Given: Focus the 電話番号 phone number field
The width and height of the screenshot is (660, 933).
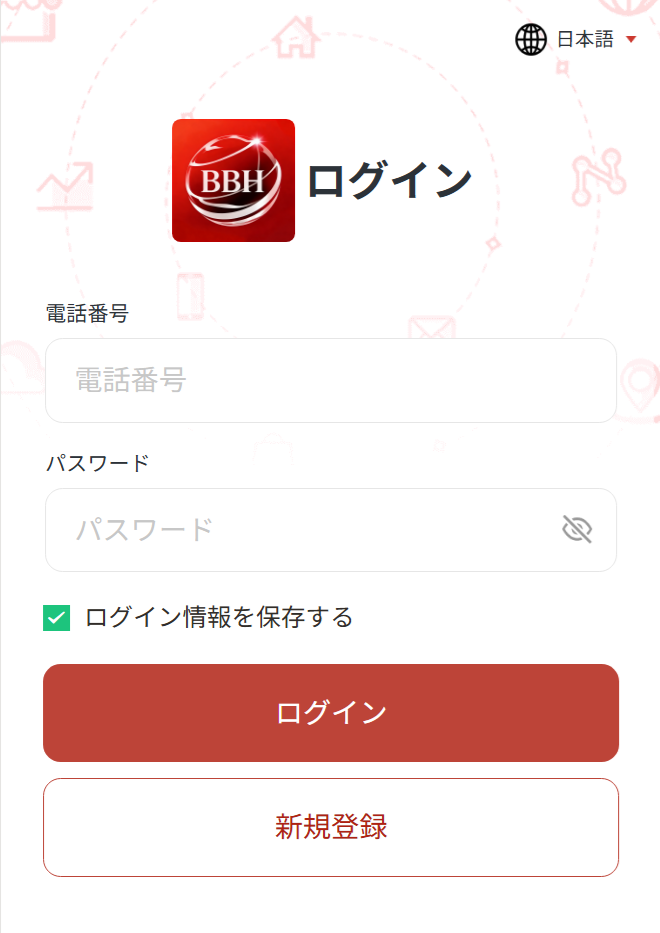Looking at the screenshot, I should (x=330, y=381).
